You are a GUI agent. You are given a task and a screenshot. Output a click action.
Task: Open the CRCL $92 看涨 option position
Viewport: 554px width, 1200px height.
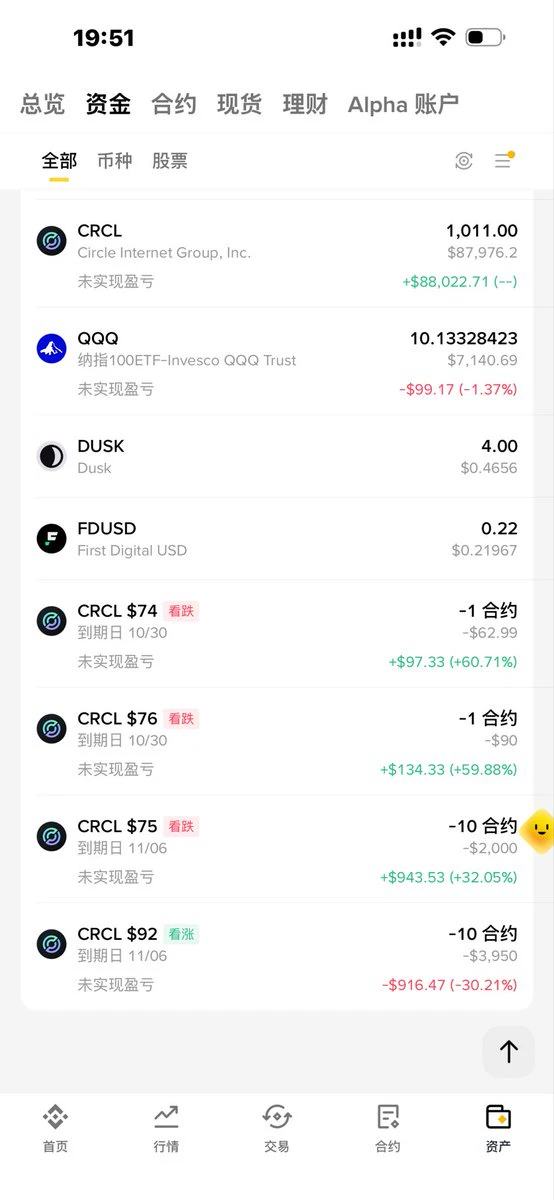click(x=277, y=957)
